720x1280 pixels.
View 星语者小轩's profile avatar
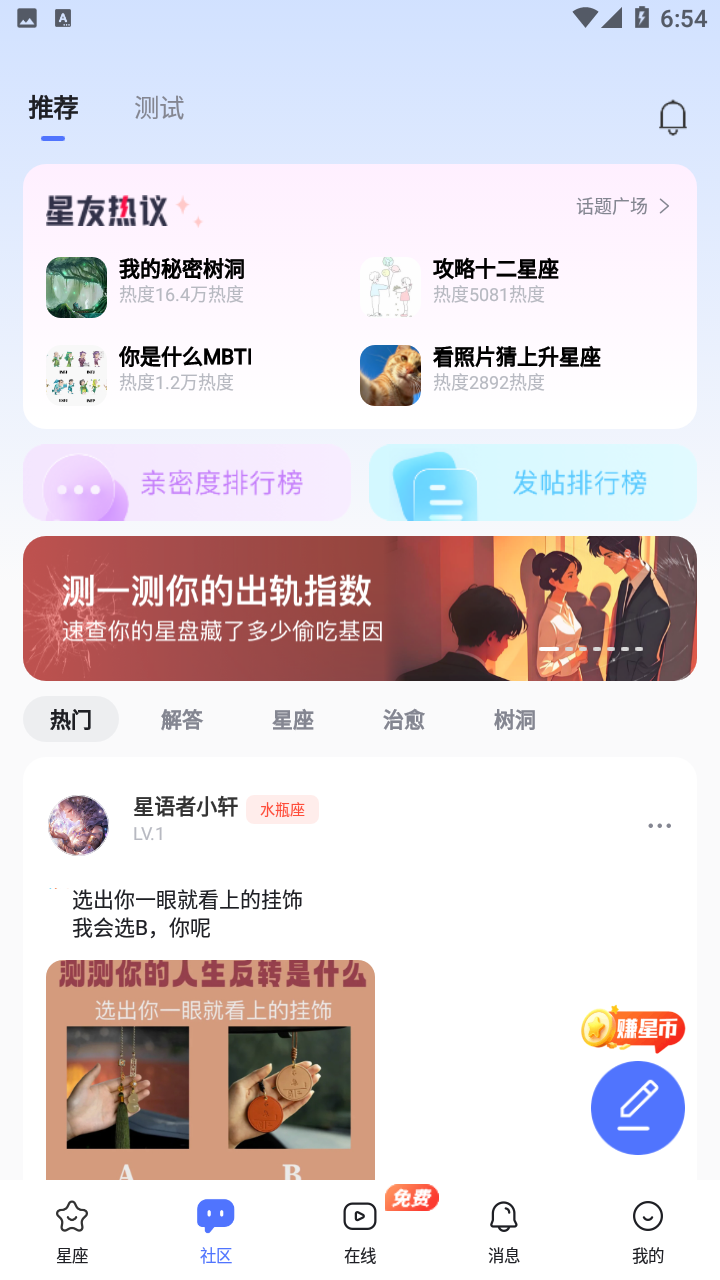[x=78, y=825]
